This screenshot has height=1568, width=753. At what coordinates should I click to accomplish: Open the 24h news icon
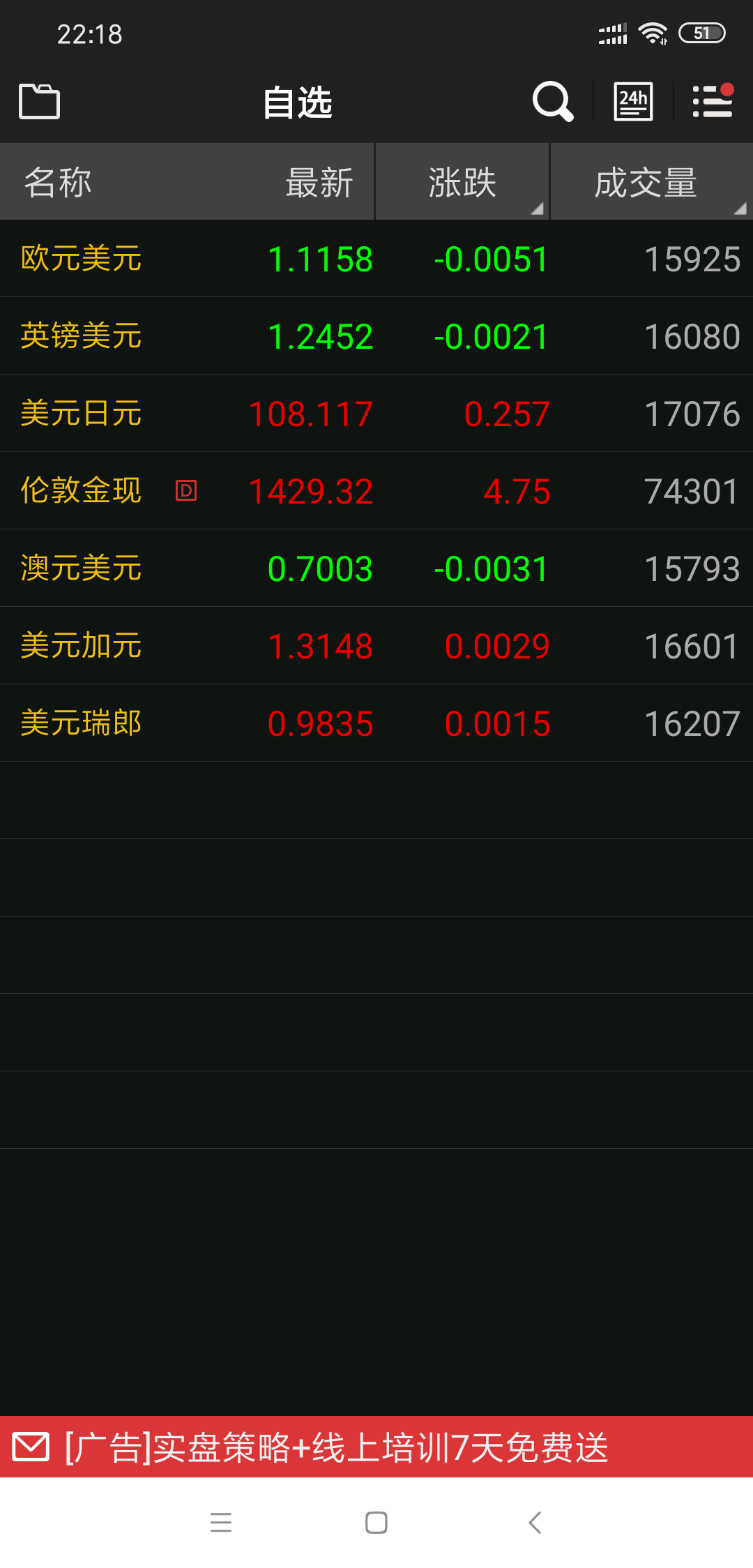click(x=633, y=102)
